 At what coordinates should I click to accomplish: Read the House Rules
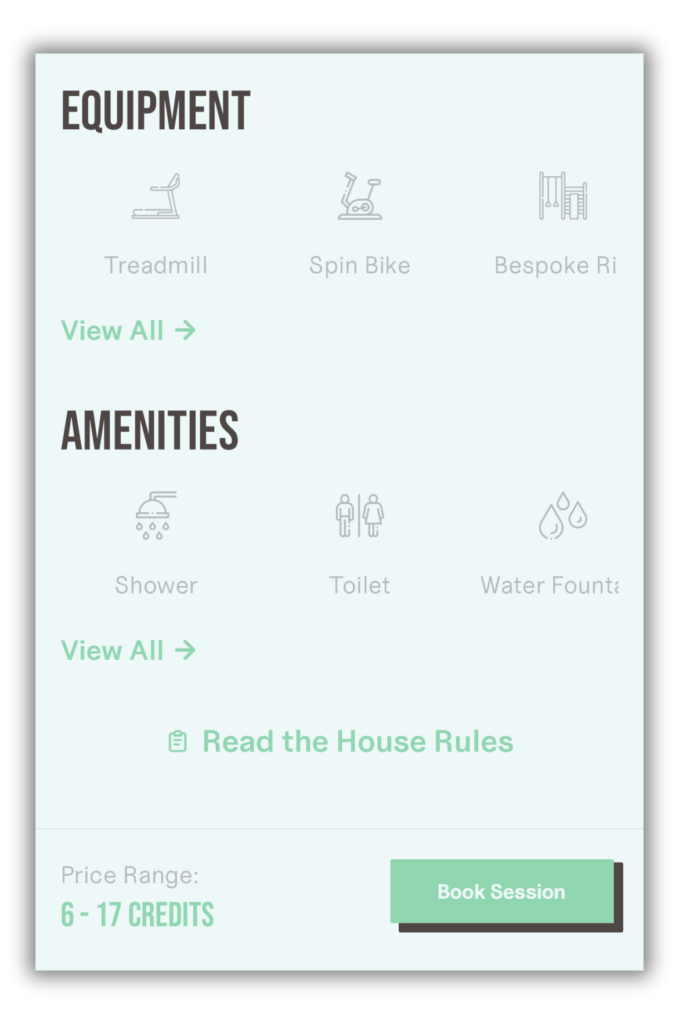(340, 742)
